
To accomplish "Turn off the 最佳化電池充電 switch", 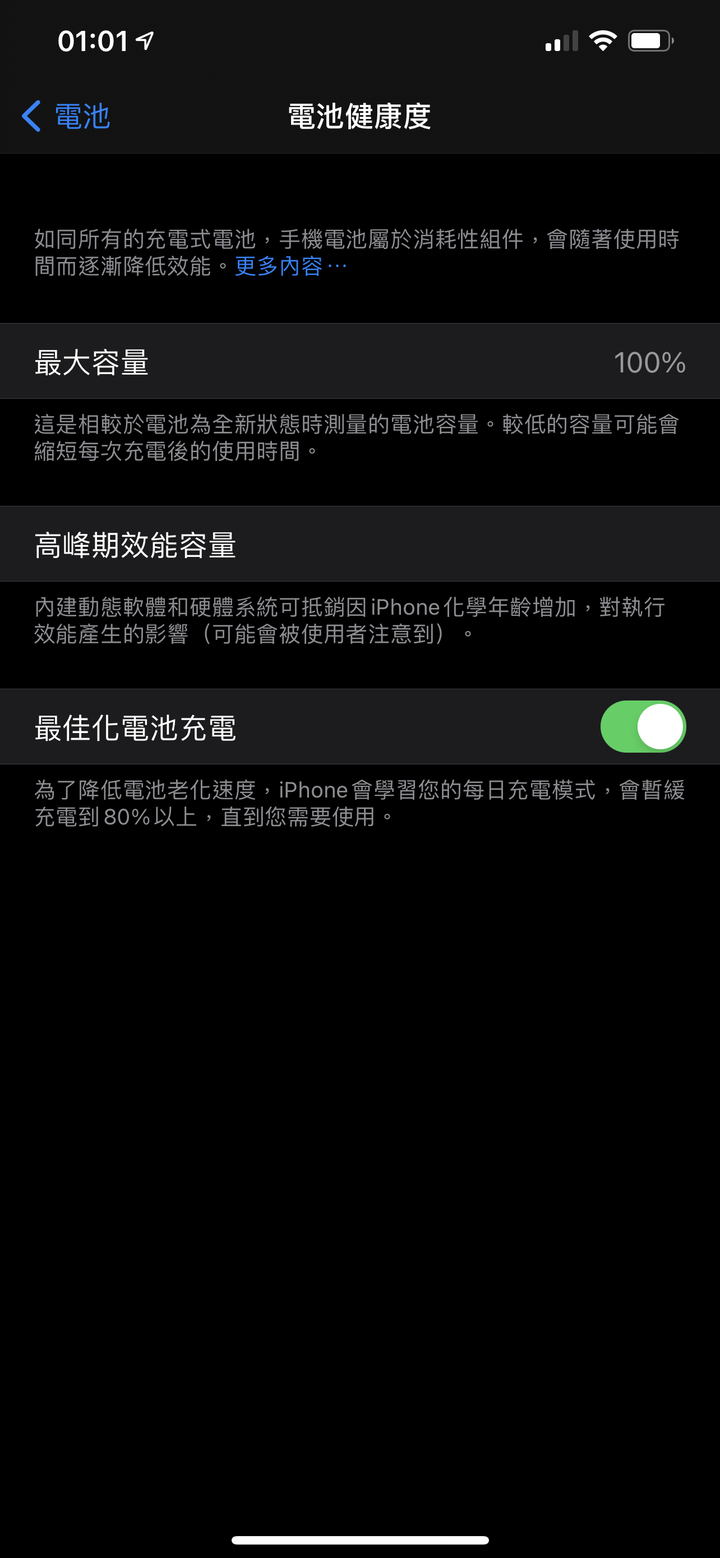I will coord(642,727).
